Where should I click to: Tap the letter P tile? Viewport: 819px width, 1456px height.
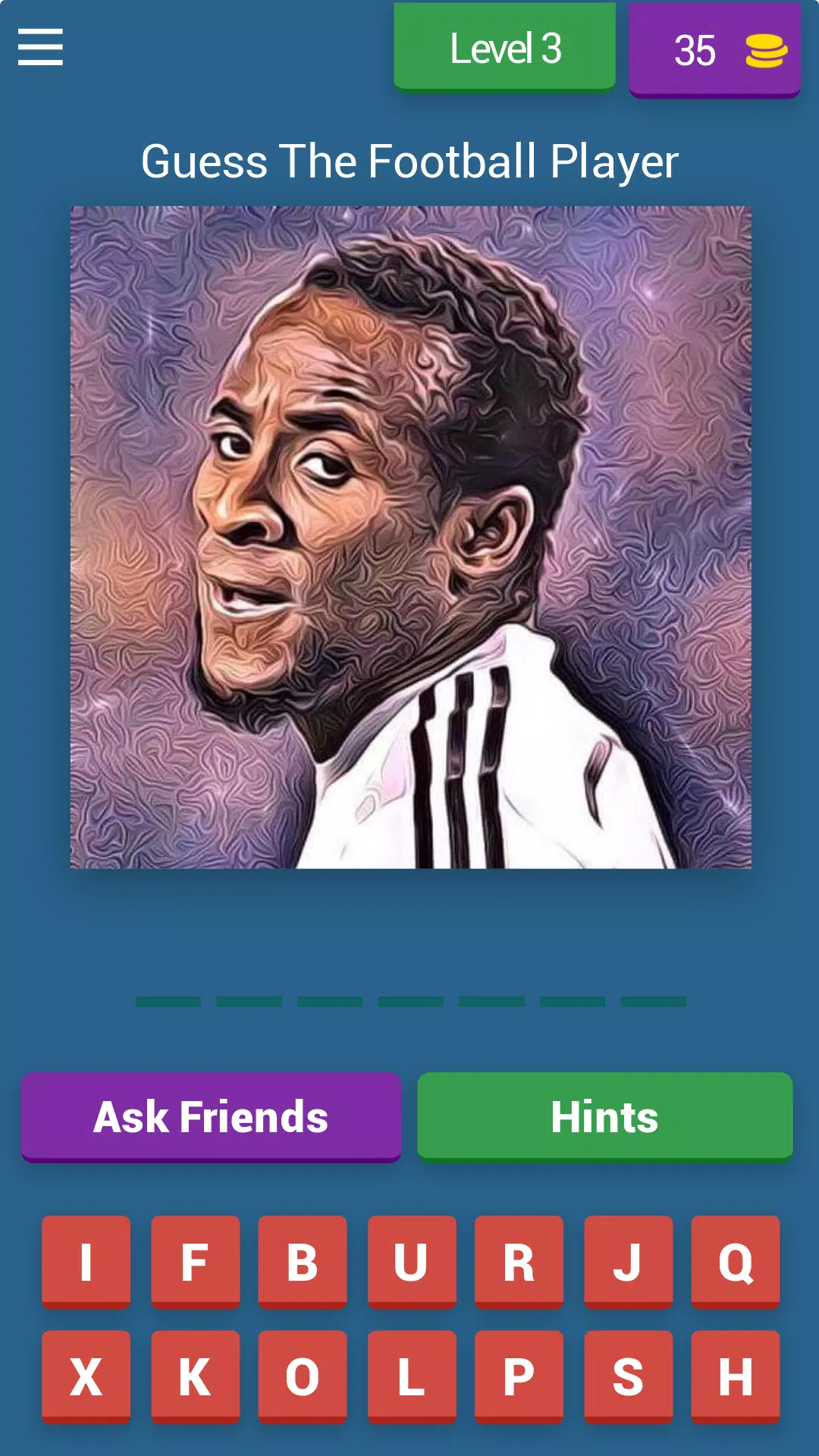click(x=519, y=1376)
